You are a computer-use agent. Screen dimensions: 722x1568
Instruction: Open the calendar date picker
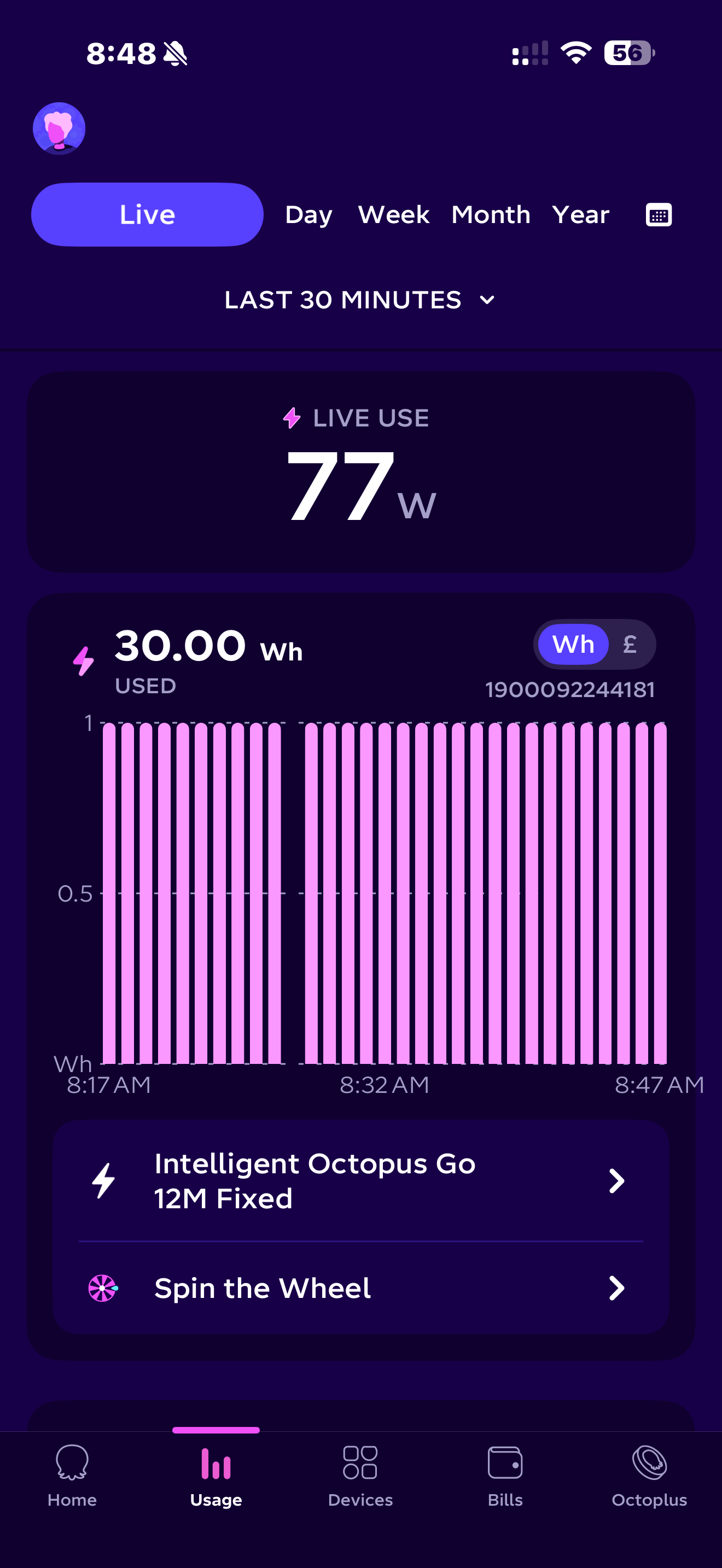tap(658, 215)
